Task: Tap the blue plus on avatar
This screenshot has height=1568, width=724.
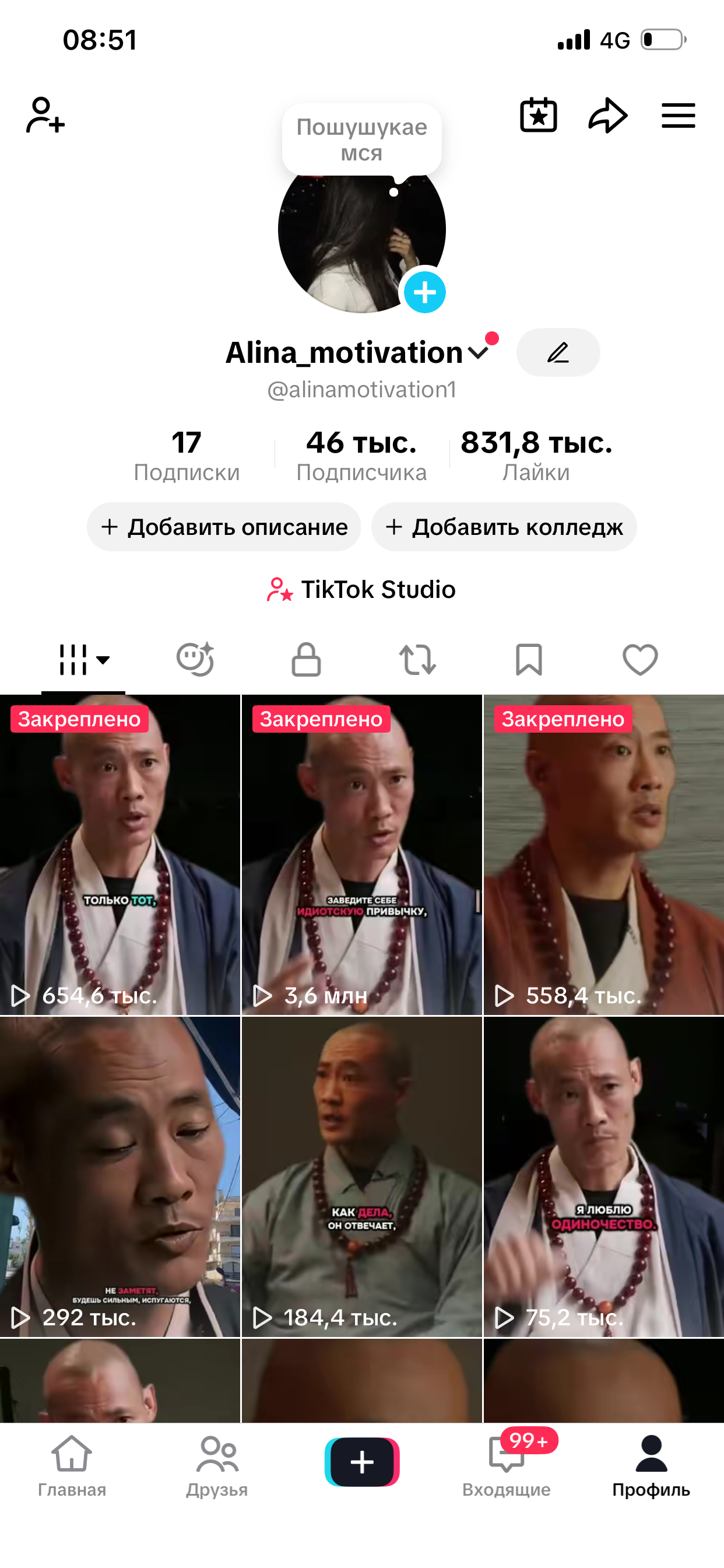Action: pyautogui.click(x=425, y=292)
